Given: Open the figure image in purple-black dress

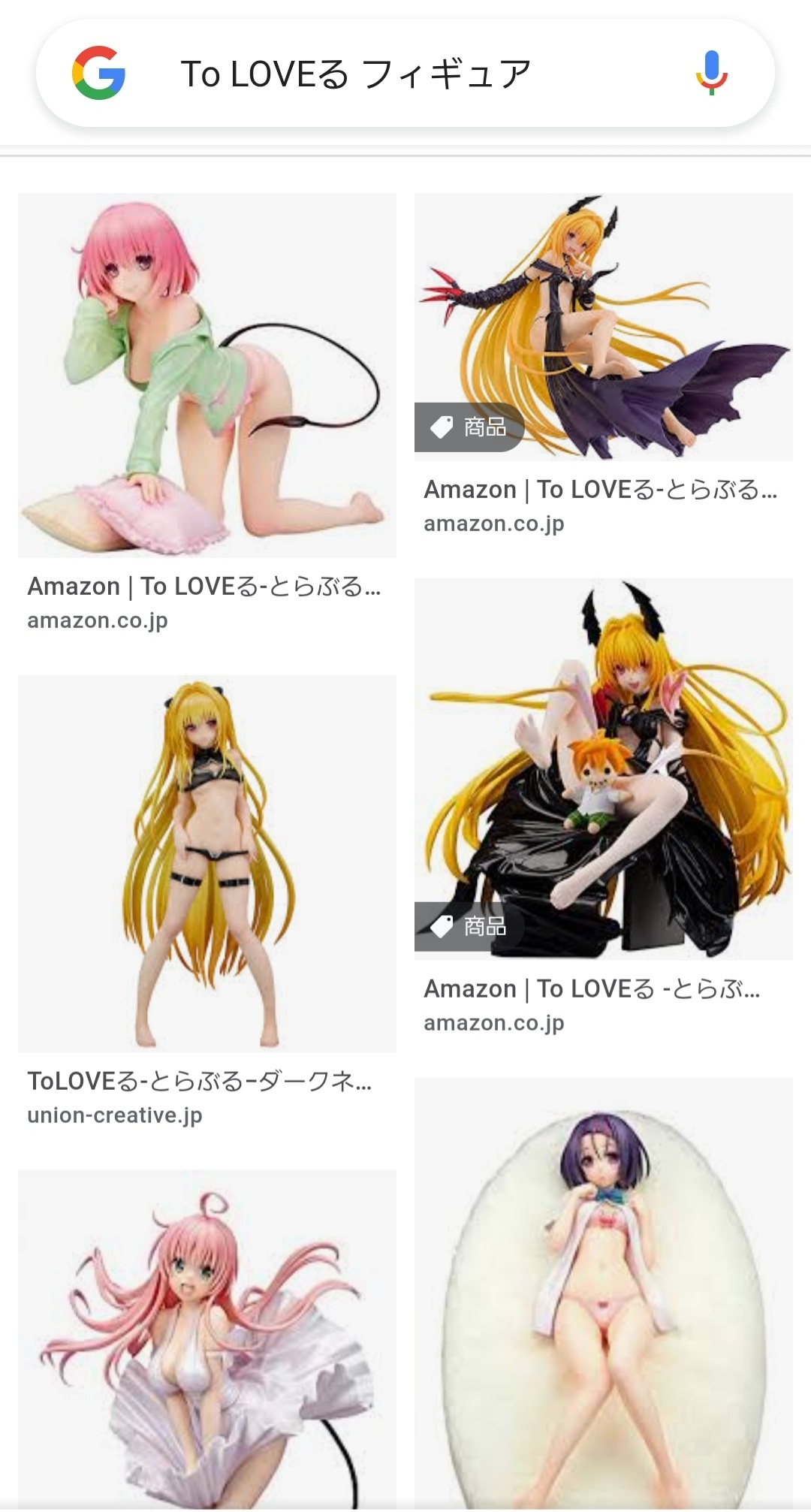Looking at the screenshot, I should (x=604, y=327).
